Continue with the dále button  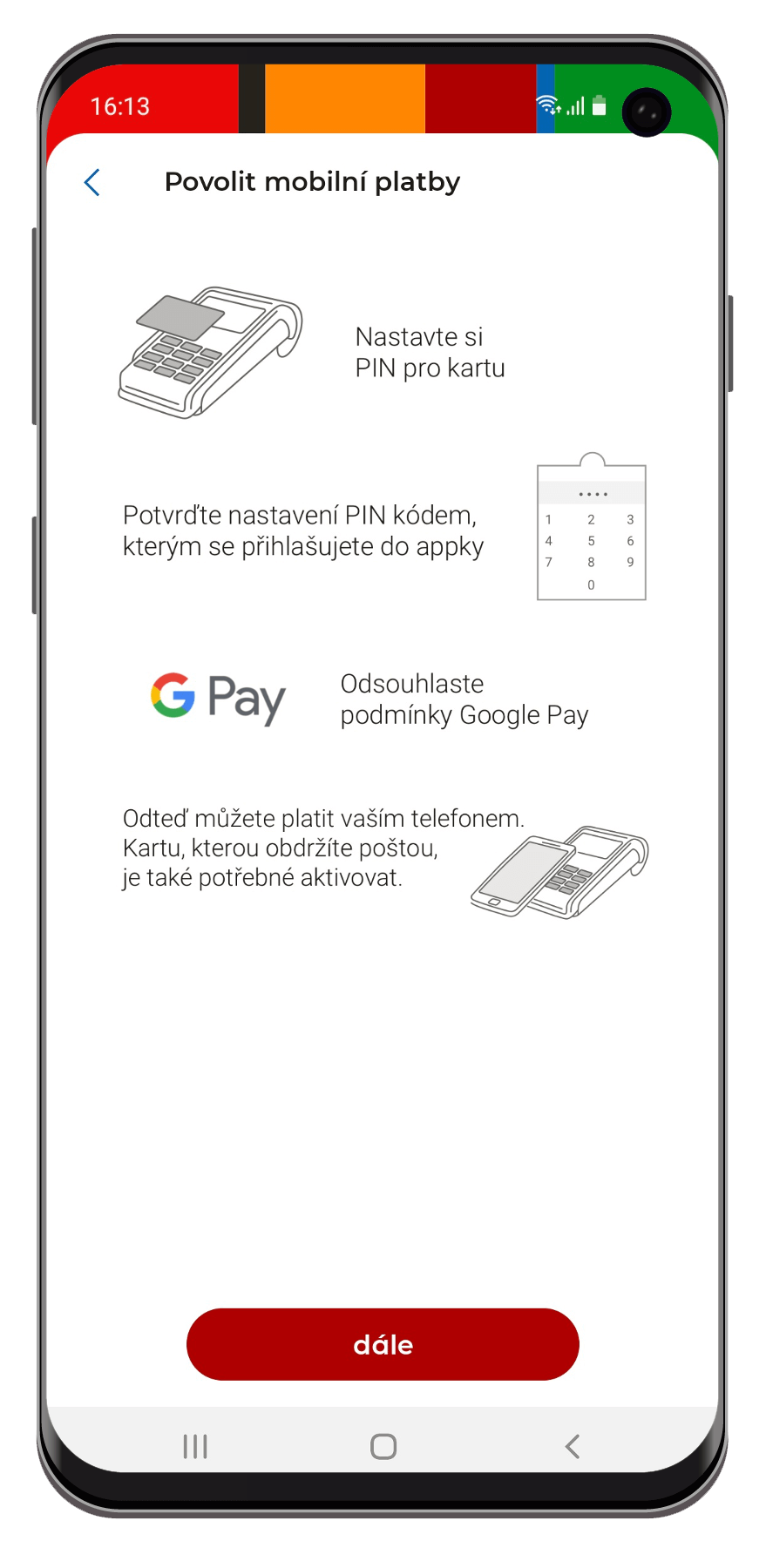click(x=383, y=1344)
